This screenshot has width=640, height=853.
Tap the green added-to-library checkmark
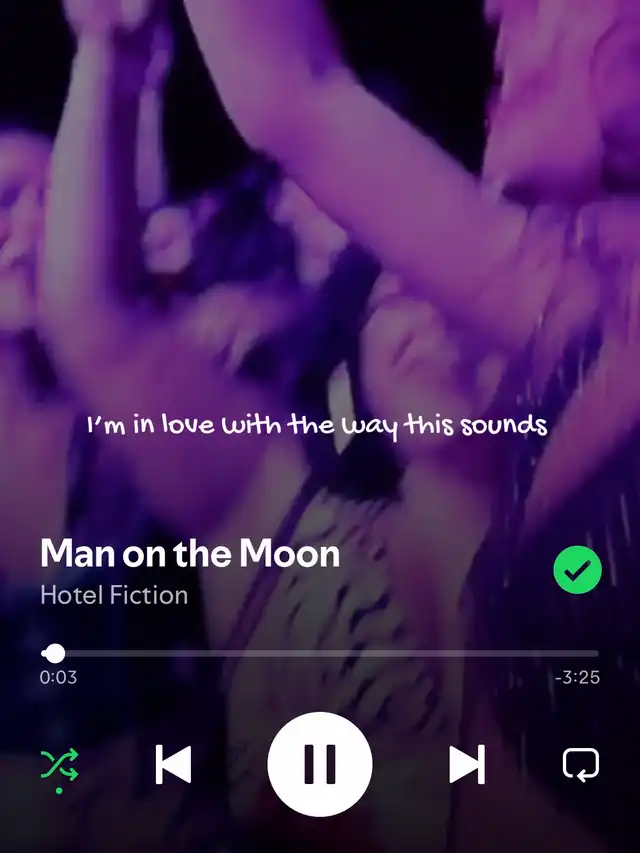click(x=577, y=570)
